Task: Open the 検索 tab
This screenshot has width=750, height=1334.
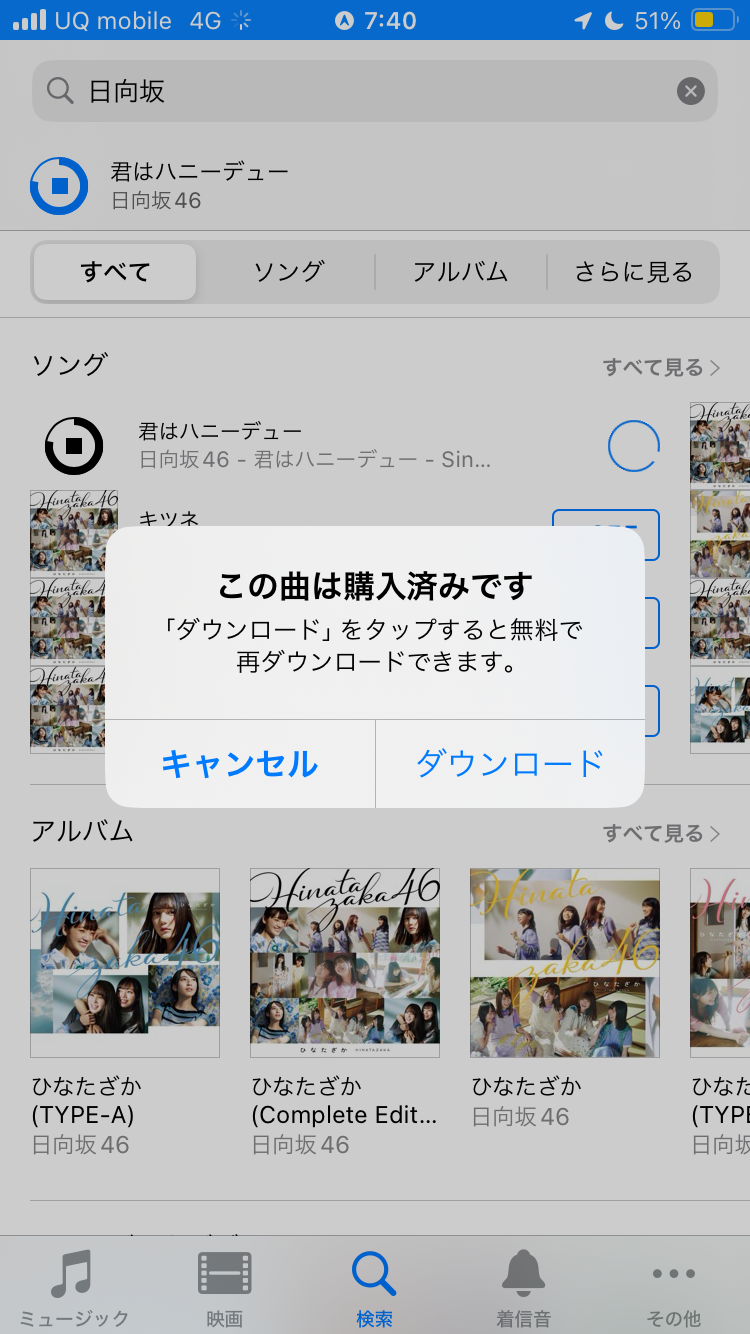Action: click(374, 1289)
